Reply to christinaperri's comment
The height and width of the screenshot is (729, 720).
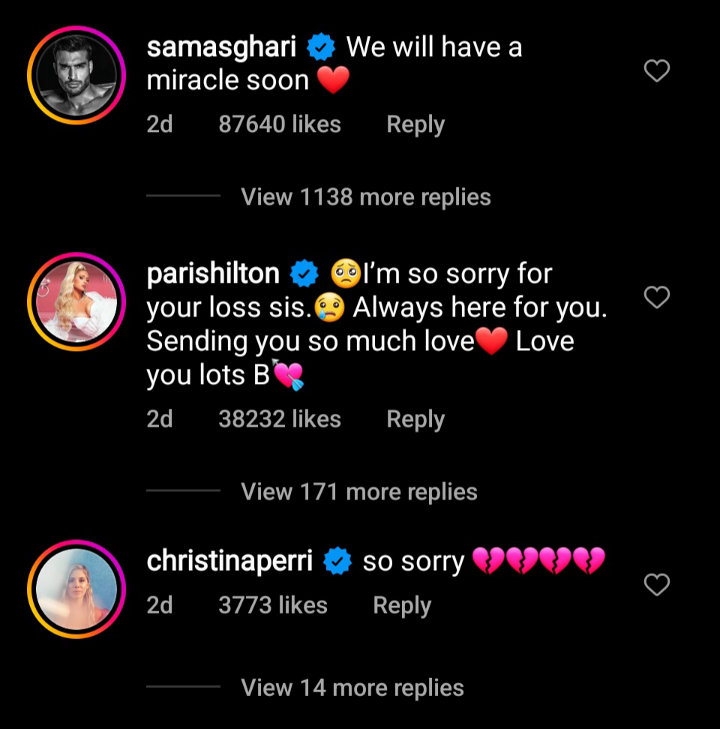coord(401,605)
